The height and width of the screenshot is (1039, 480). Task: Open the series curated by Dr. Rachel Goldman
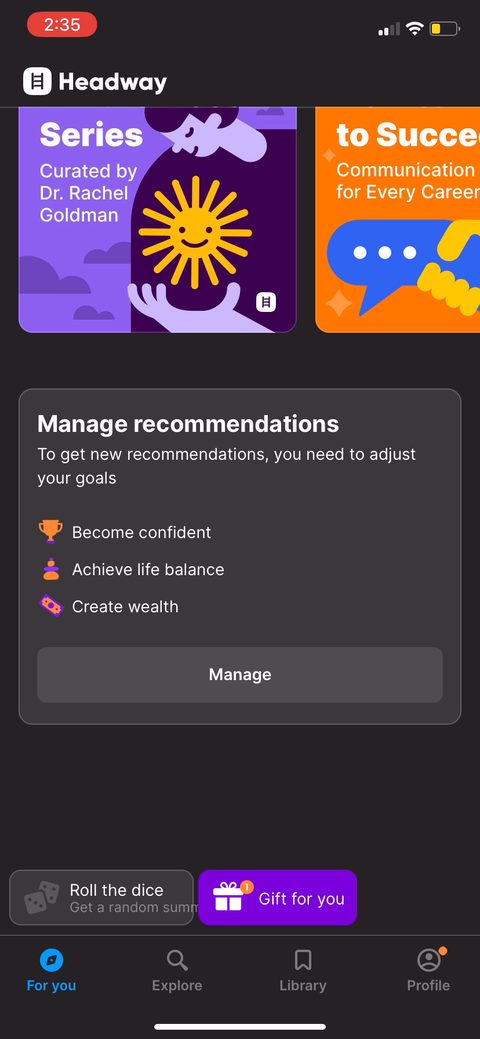coord(158,219)
